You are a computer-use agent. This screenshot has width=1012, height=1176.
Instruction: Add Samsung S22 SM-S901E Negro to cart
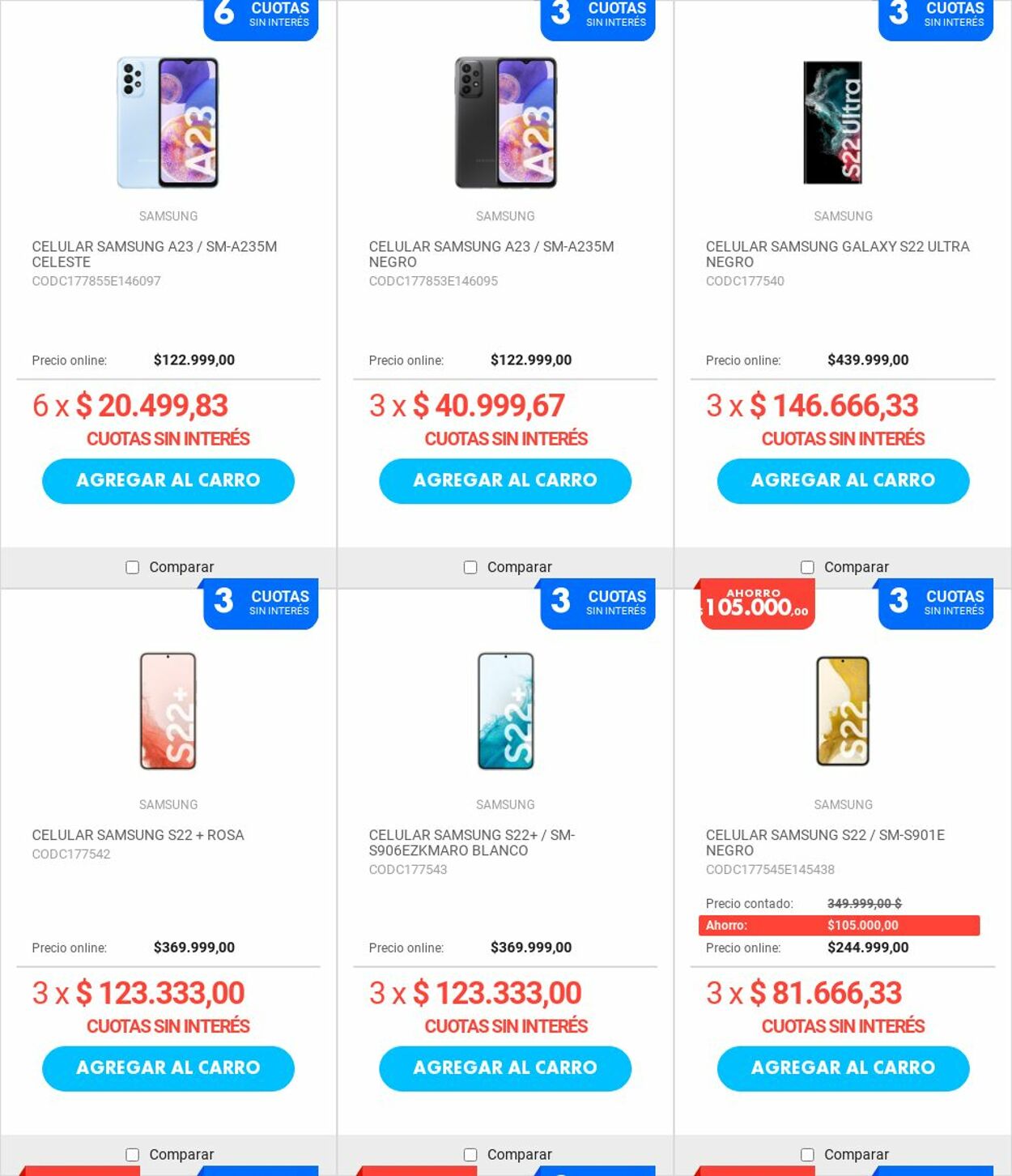[x=842, y=1068]
